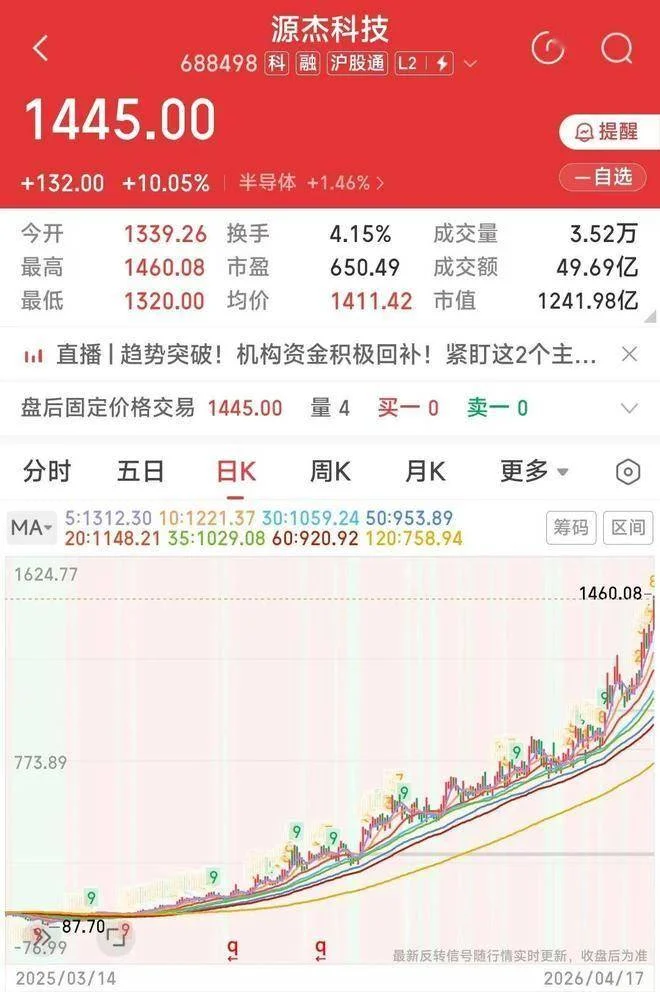Set a price alert with 提醒
This screenshot has height=992, width=660.
608,131
